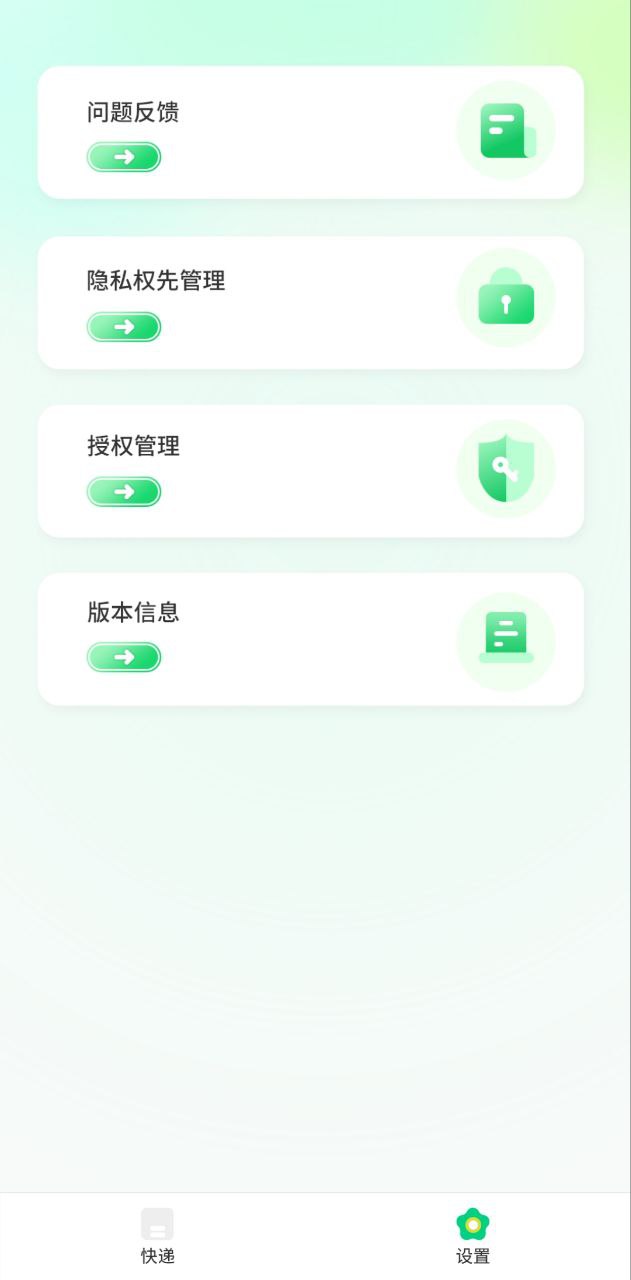Viewport: 631px width, 1280px height.
Task: View 版本信息 version info card
Action: pyautogui.click(x=310, y=639)
